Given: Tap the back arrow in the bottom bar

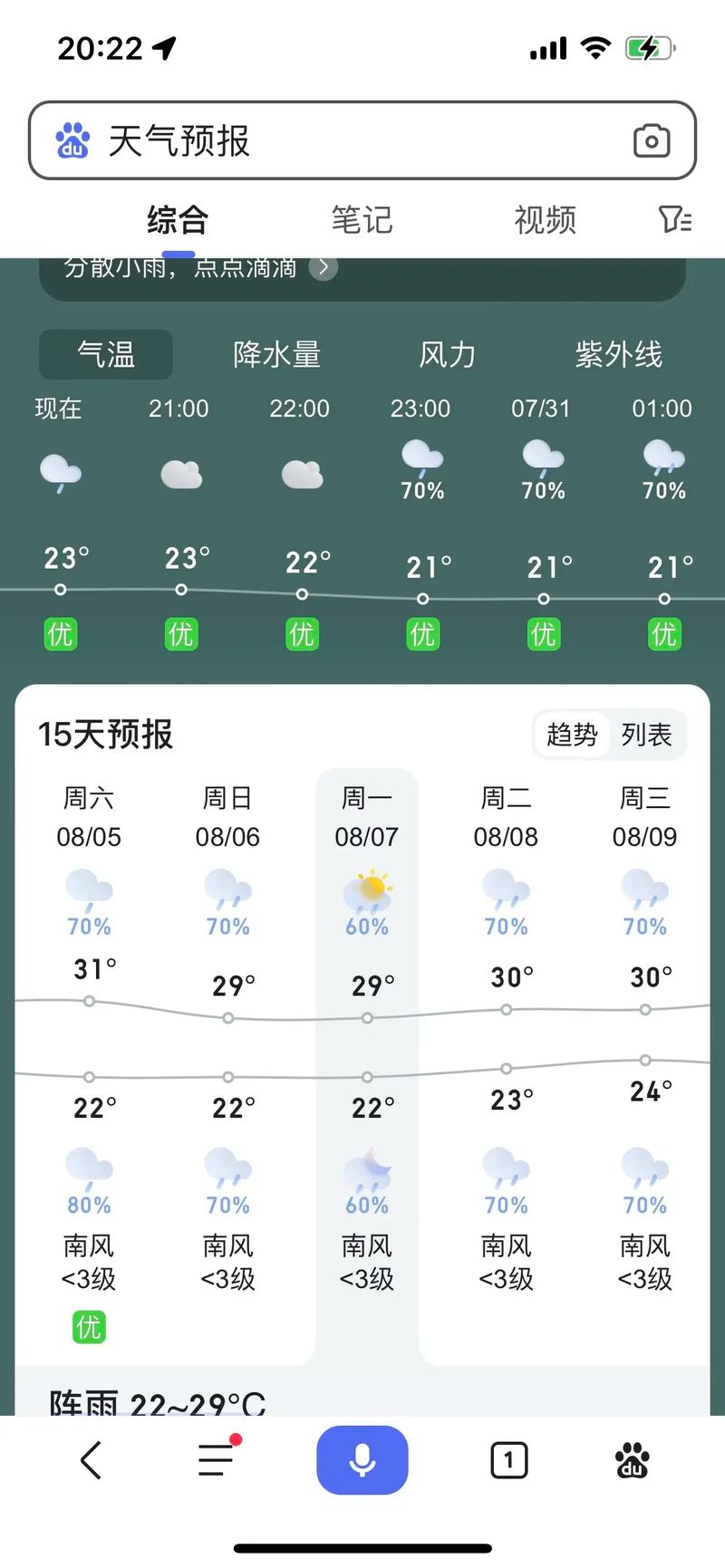Looking at the screenshot, I should (90, 1458).
